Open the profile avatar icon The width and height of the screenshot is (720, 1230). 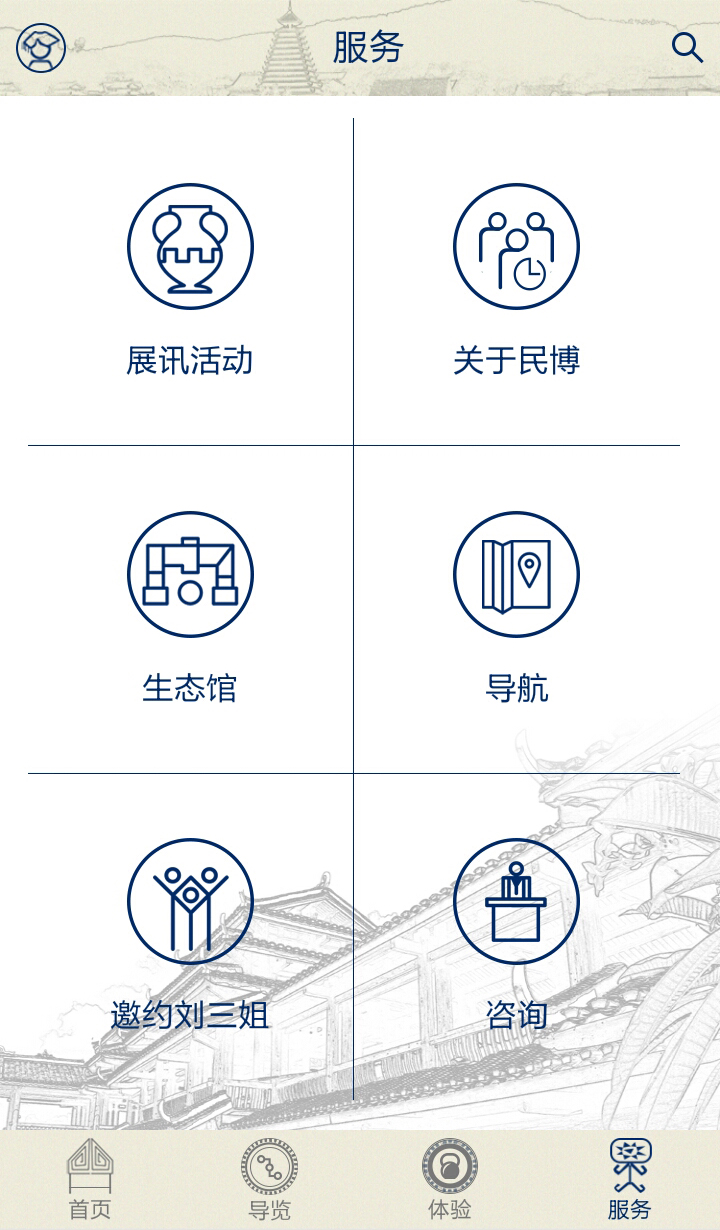pos(41,48)
